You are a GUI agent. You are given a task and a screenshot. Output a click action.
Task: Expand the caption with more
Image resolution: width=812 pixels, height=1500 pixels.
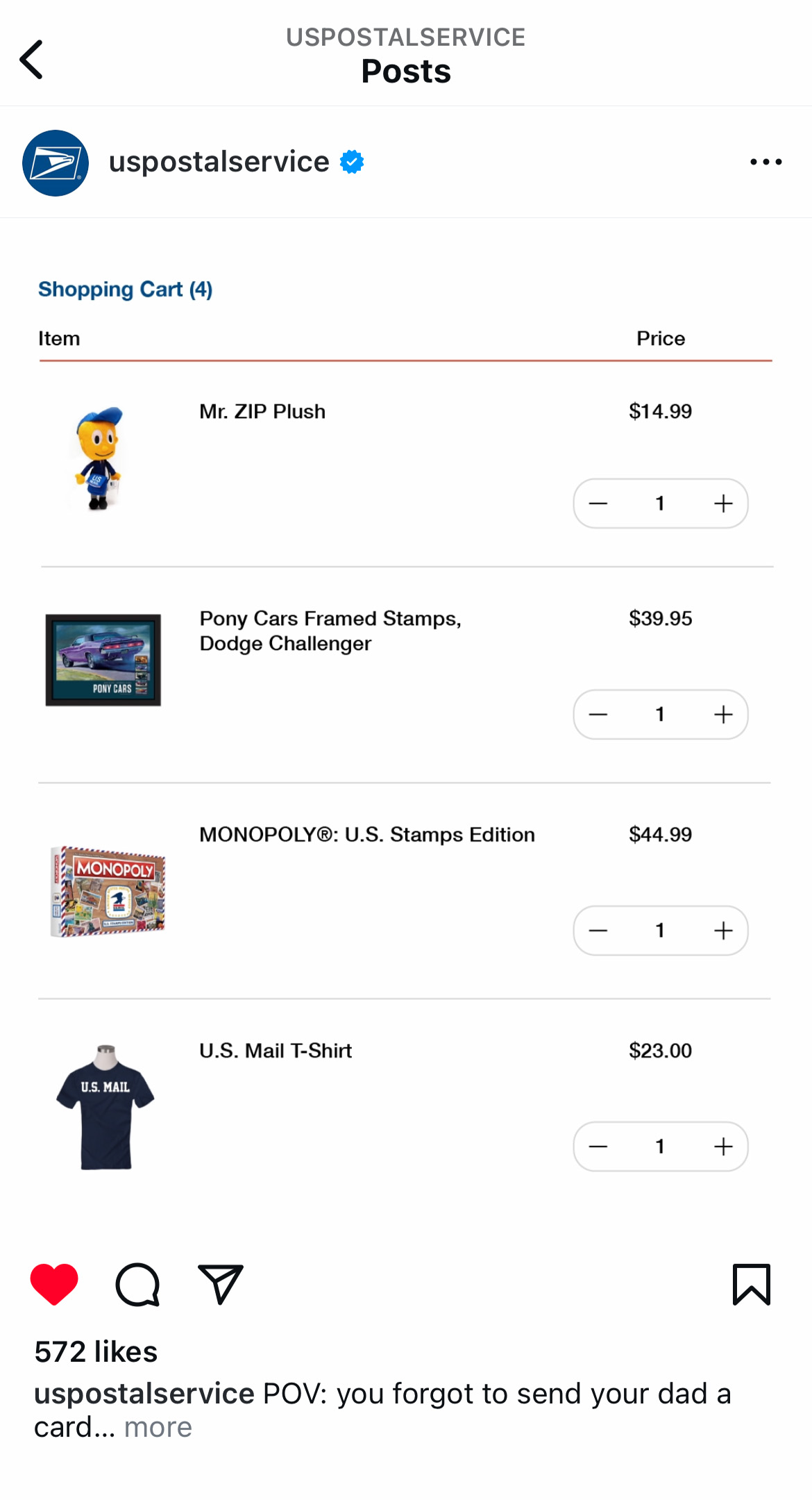(x=158, y=1428)
